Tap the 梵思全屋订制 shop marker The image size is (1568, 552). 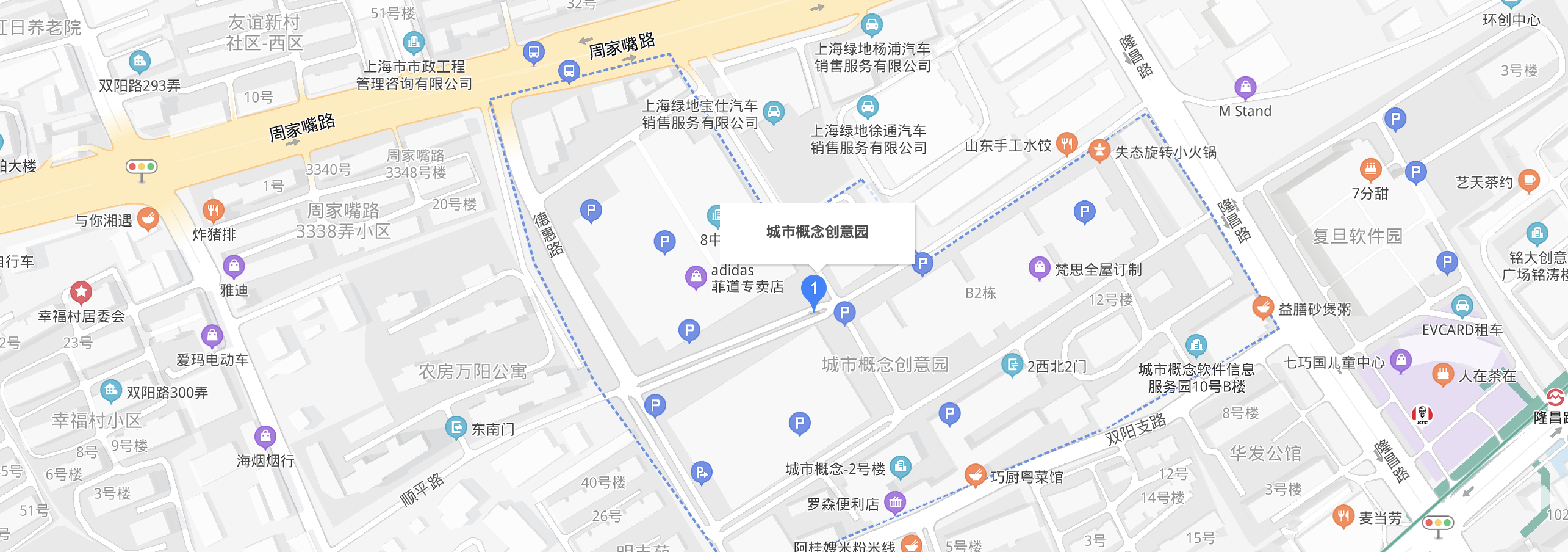tap(1038, 267)
